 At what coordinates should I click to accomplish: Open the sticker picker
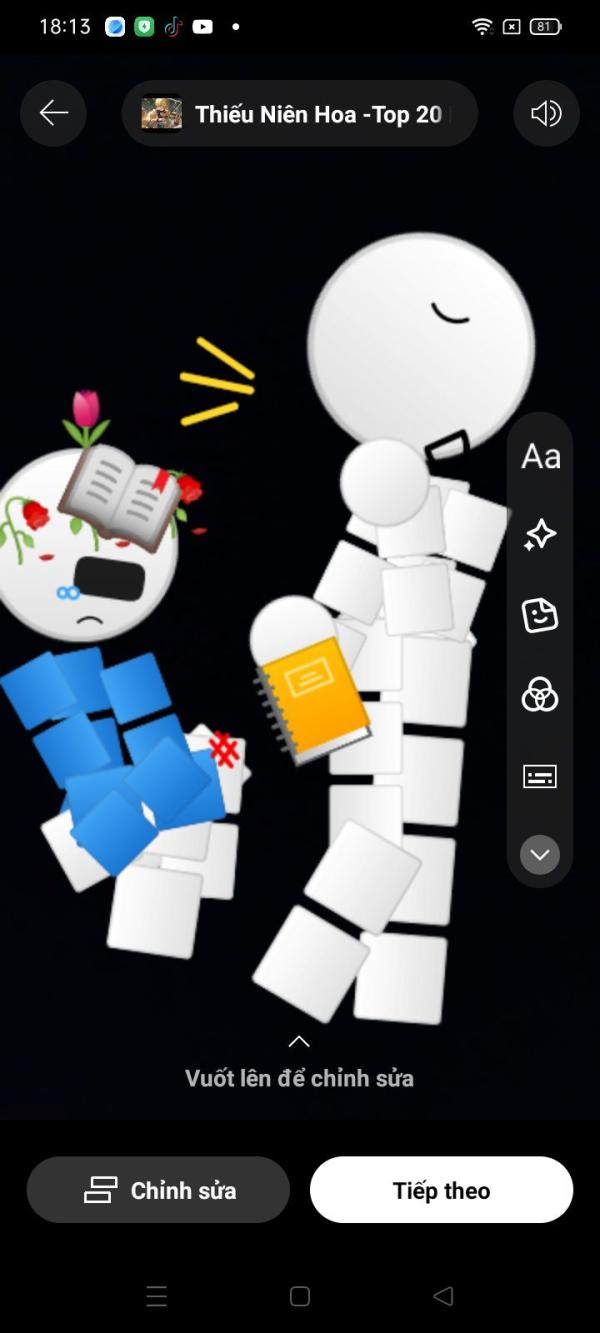tap(540, 614)
